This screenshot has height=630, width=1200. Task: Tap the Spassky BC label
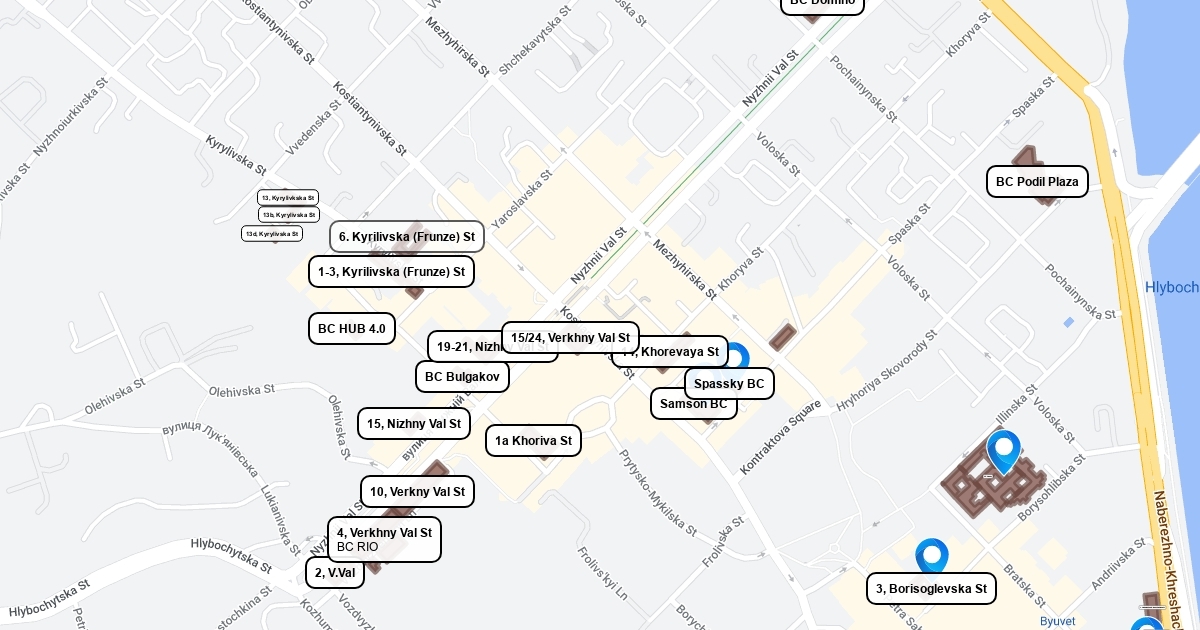pyautogui.click(x=729, y=383)
